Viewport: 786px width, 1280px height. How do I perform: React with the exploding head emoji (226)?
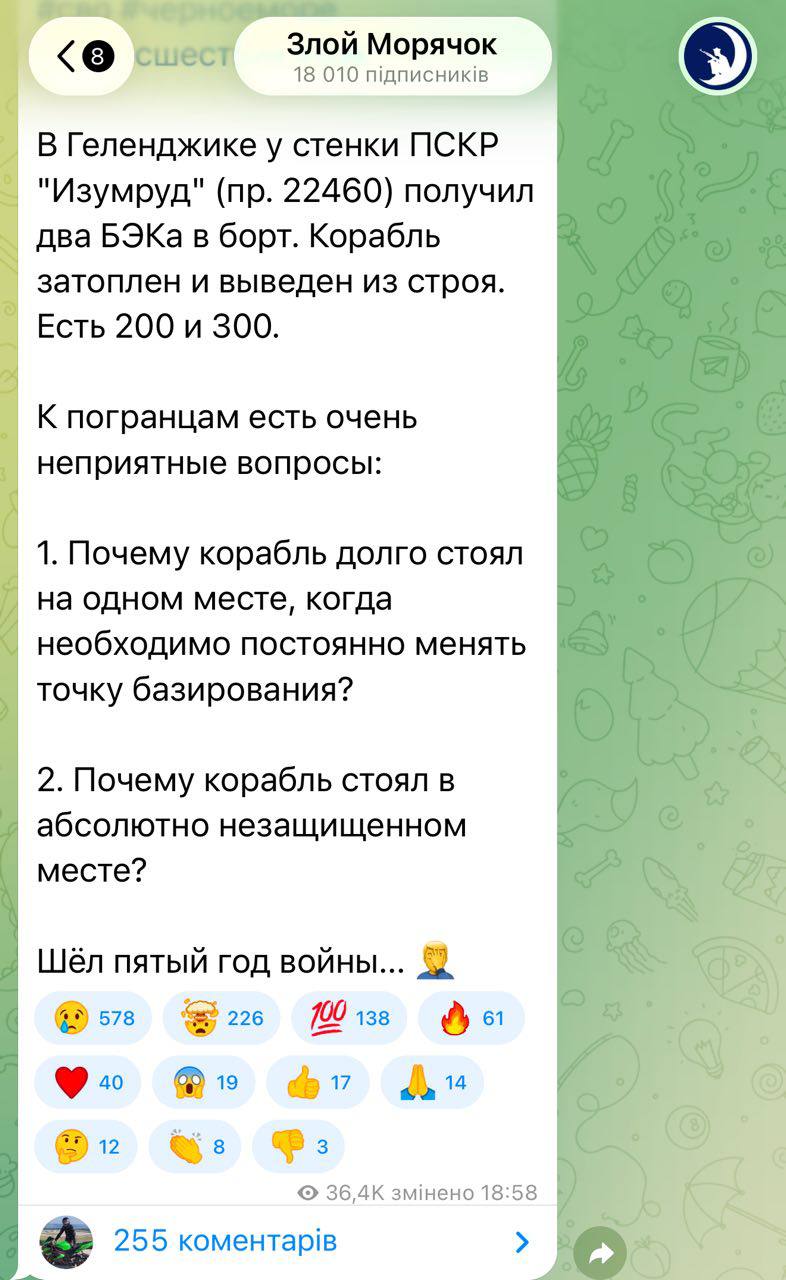(x=221, y=1018)
